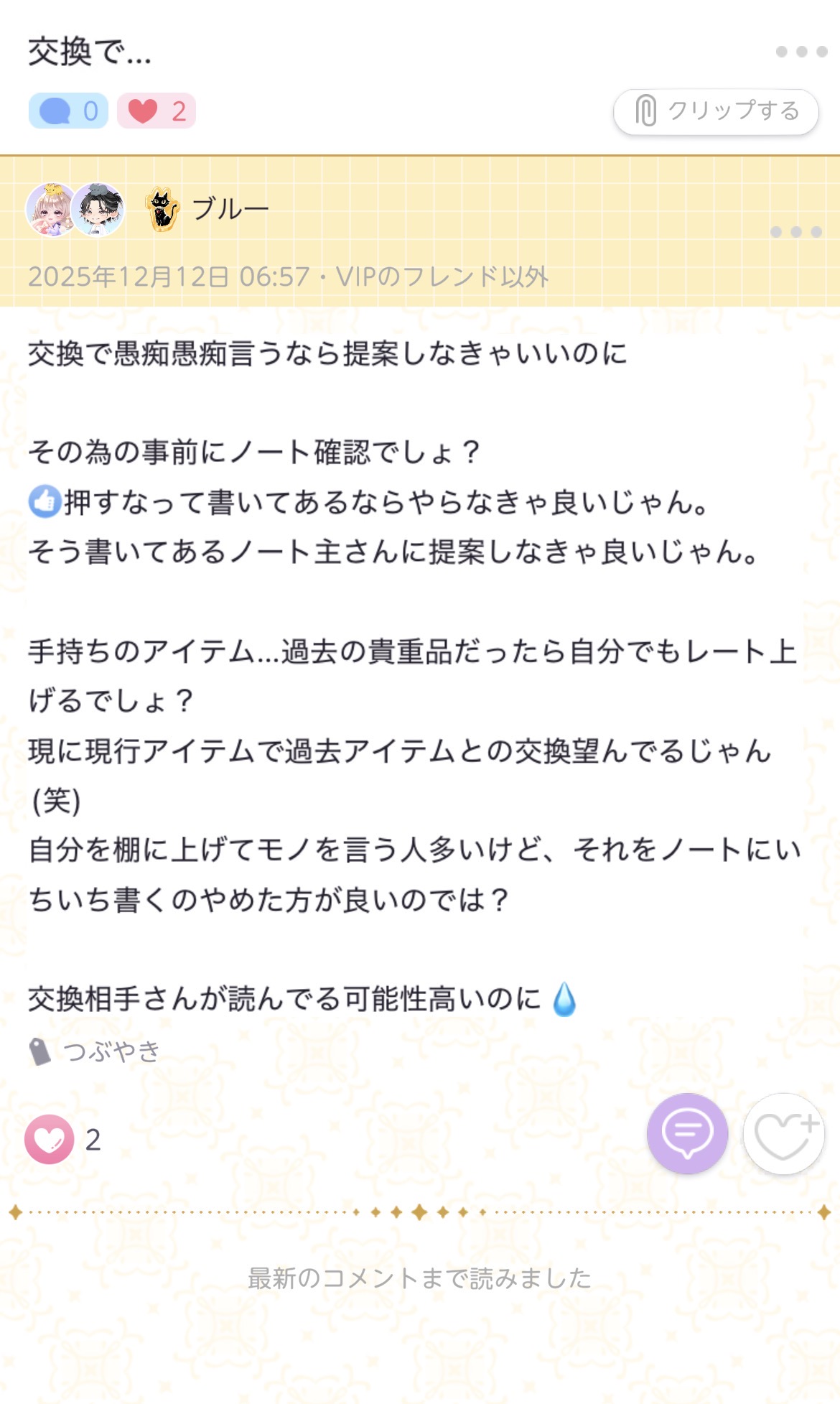Screen dimensions: 840x1404
Task: View who liked via the pink heart icon
Action: click(x=50, y=1139)
